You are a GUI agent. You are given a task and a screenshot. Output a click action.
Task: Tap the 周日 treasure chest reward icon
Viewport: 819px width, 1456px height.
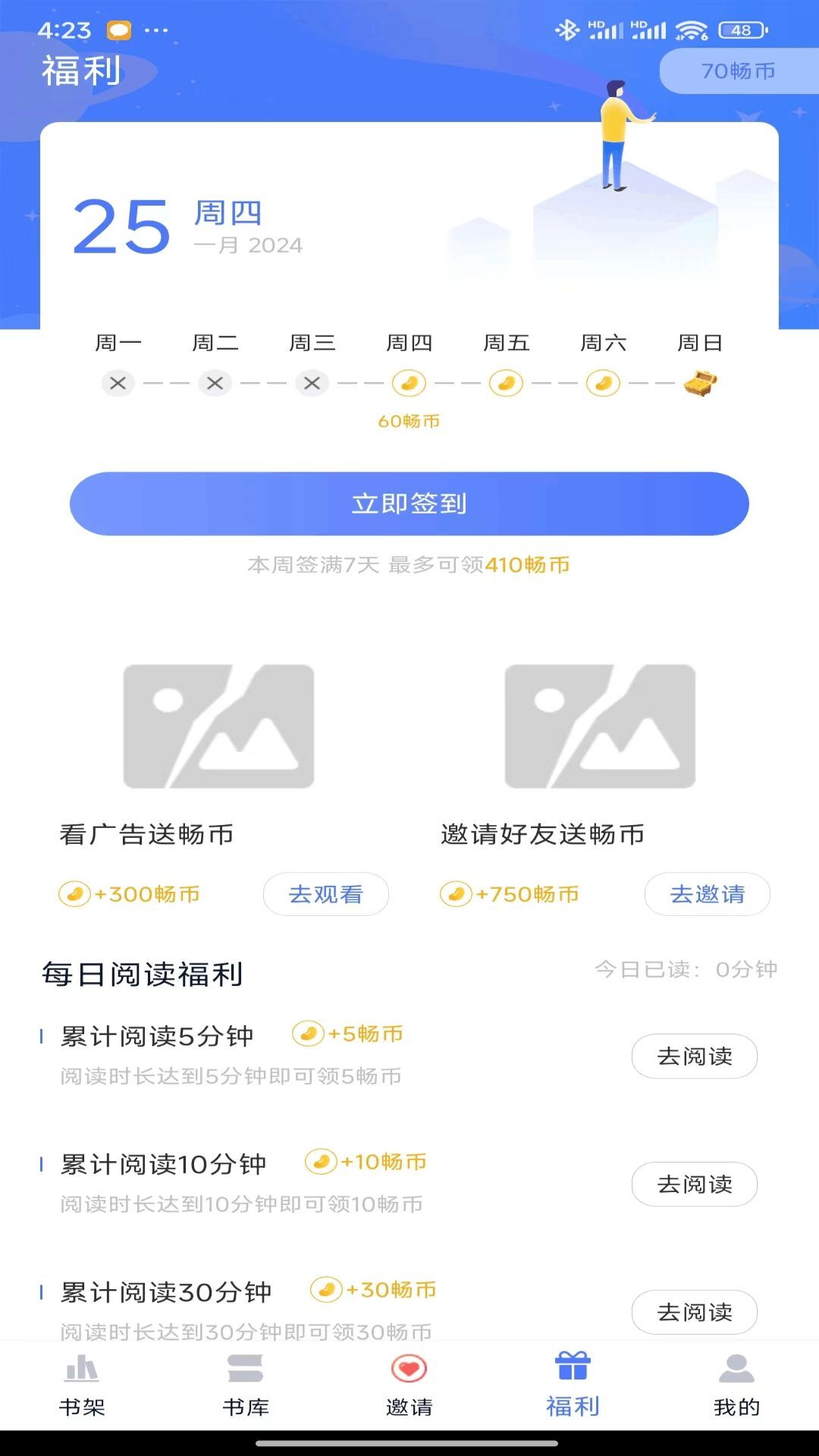[x=701, y=383]
